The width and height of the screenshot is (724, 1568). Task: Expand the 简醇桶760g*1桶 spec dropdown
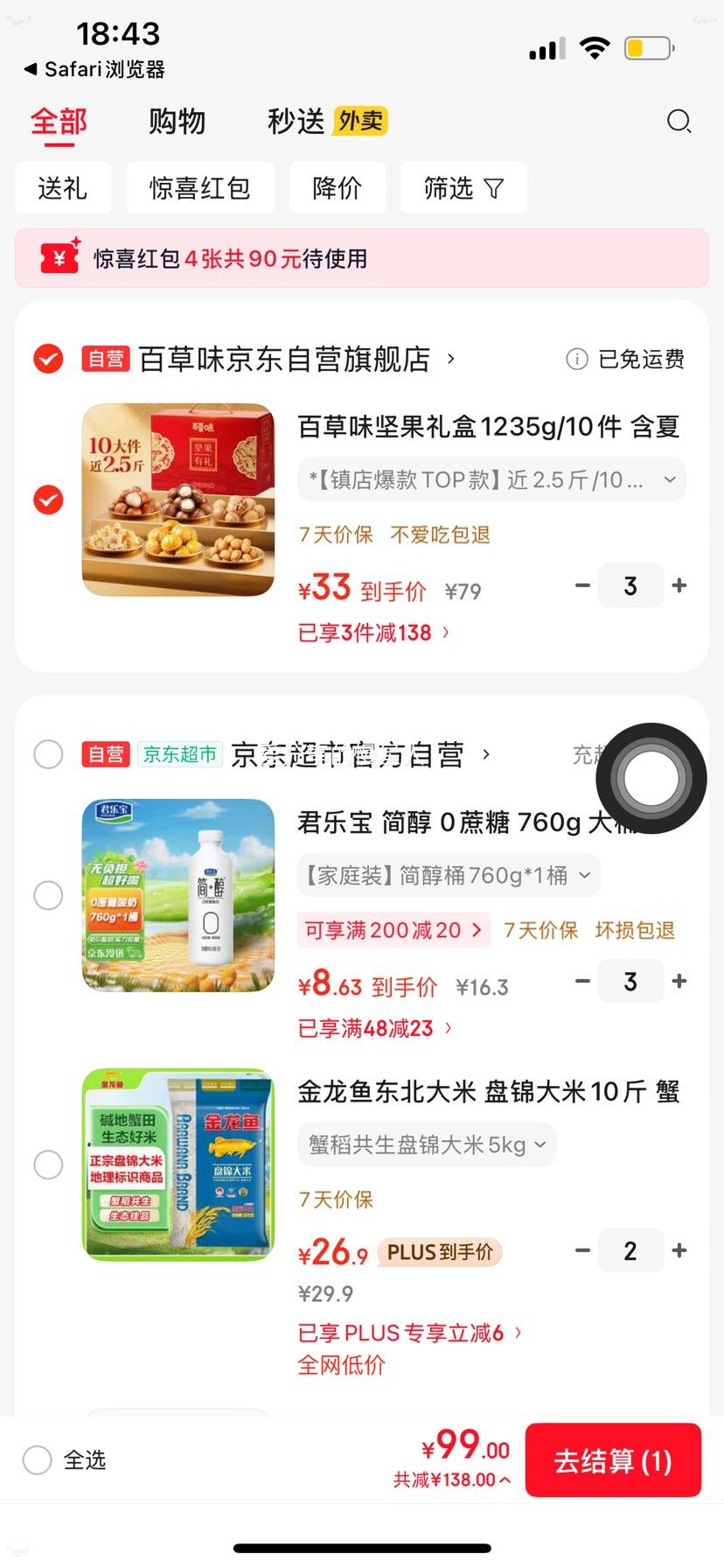[449, 875]
